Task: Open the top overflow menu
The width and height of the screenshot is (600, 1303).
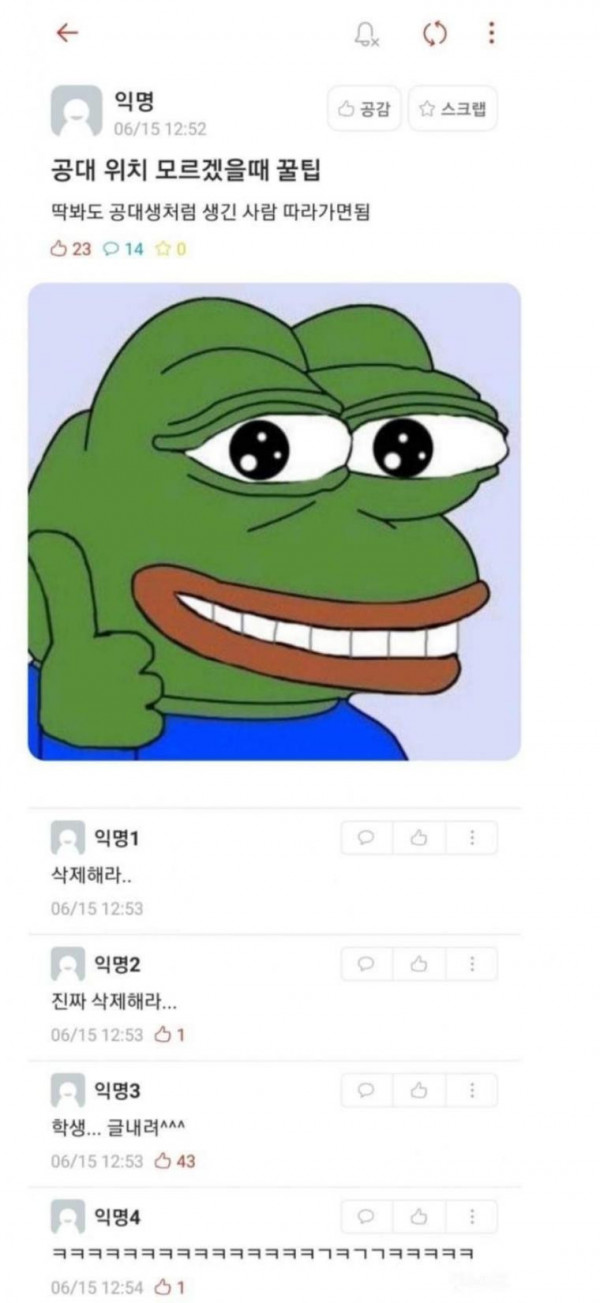Action: pos(491,34)
